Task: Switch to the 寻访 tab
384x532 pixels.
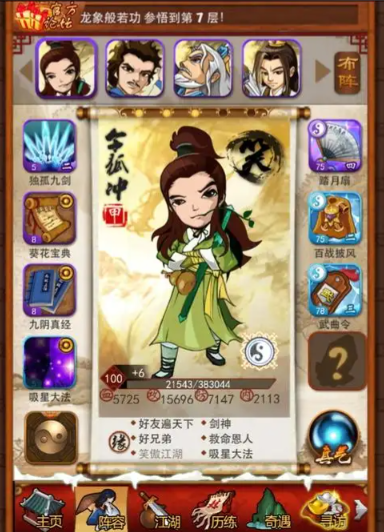Action: pyautogui.click(x=326, y=510)
